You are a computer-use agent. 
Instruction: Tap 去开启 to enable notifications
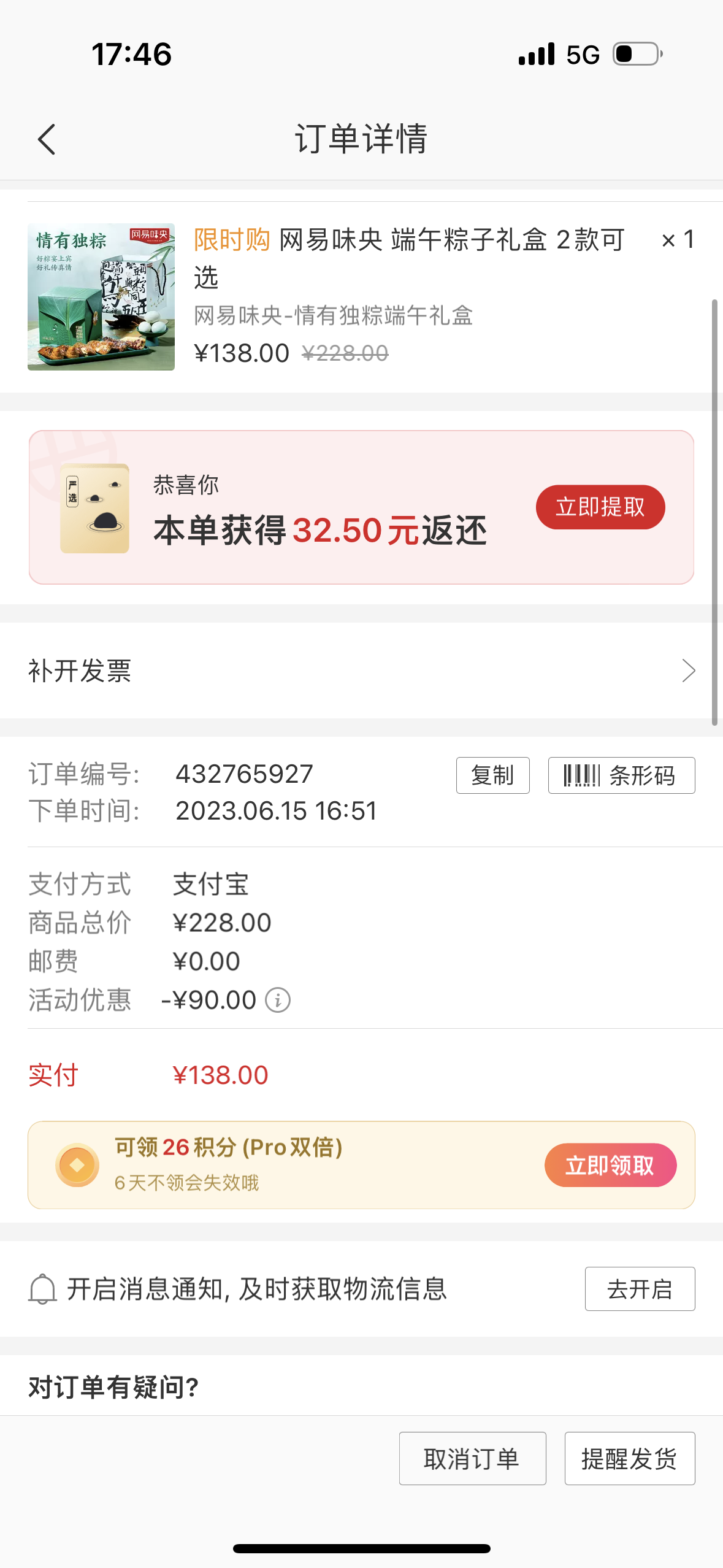[x=640, y=1289]
